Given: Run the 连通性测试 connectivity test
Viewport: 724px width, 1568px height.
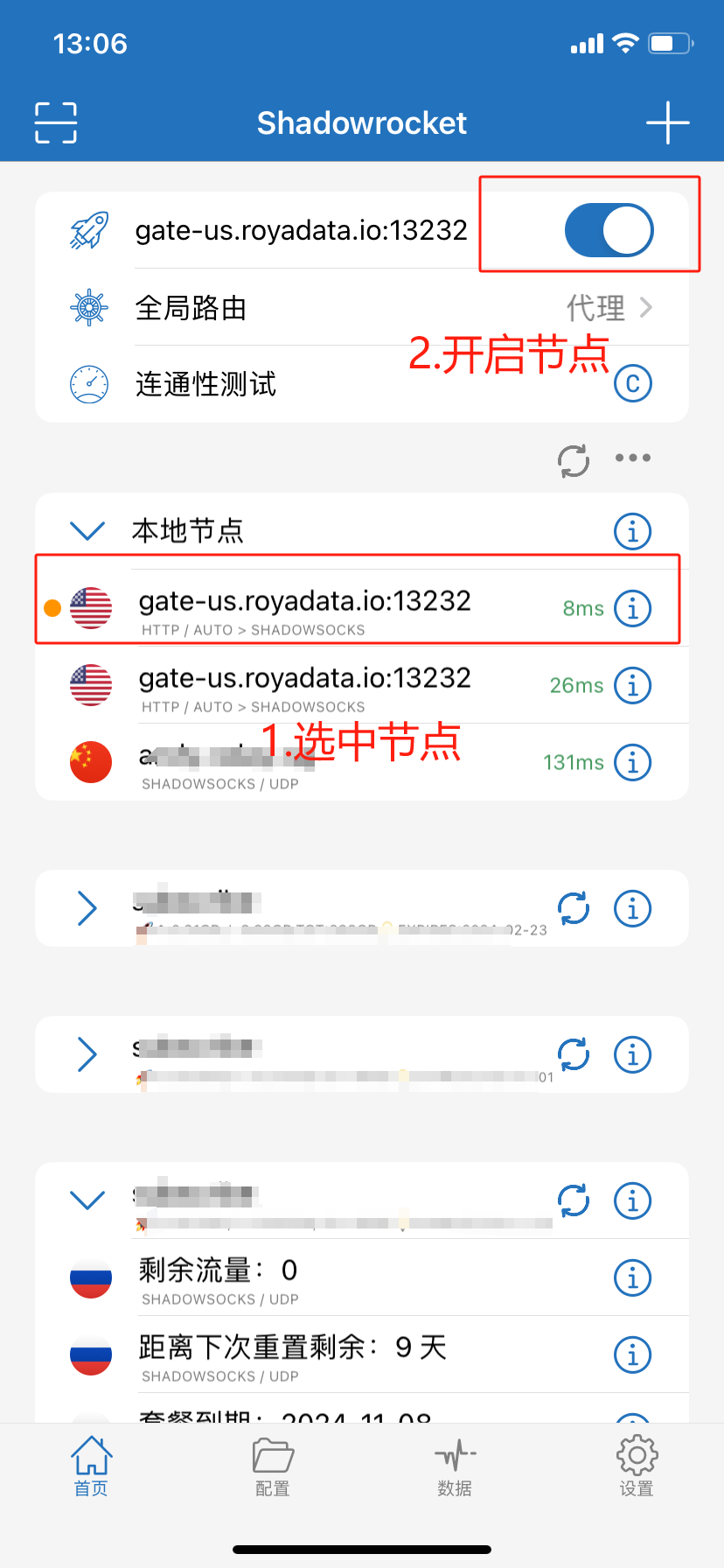Looking at the screenshot, I should [x=632, y=383].
